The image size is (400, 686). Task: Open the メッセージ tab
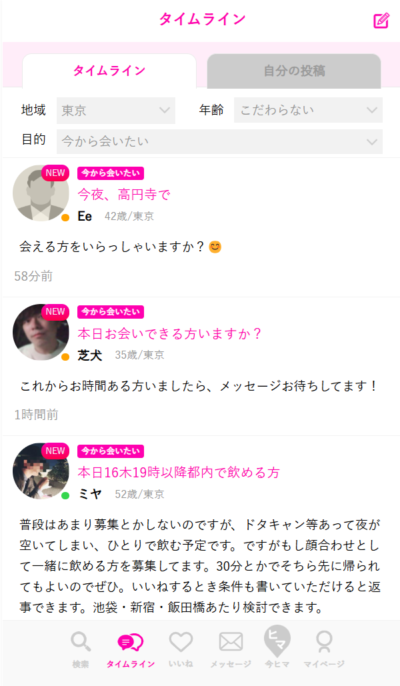pos(231,650)
